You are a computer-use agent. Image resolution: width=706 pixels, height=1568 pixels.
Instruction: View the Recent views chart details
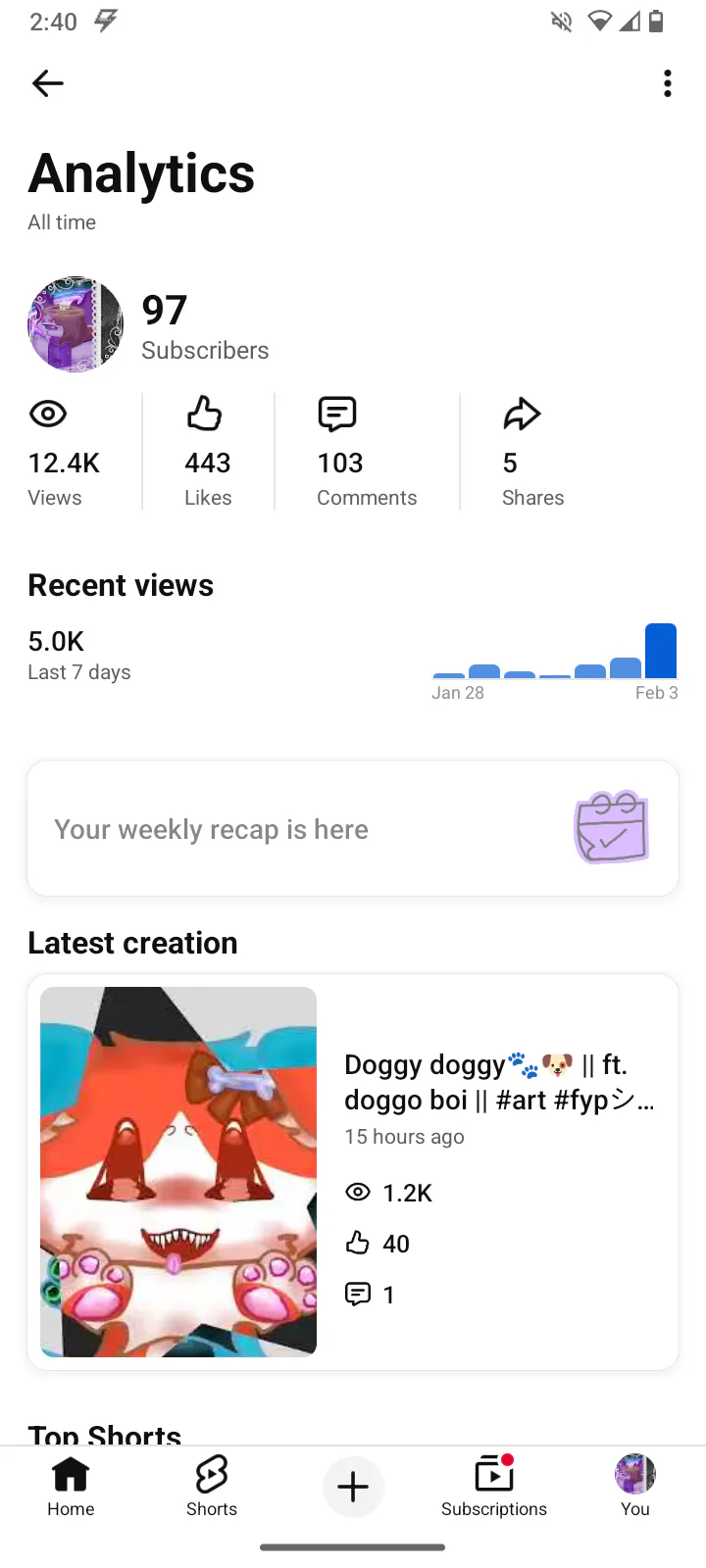555,655
